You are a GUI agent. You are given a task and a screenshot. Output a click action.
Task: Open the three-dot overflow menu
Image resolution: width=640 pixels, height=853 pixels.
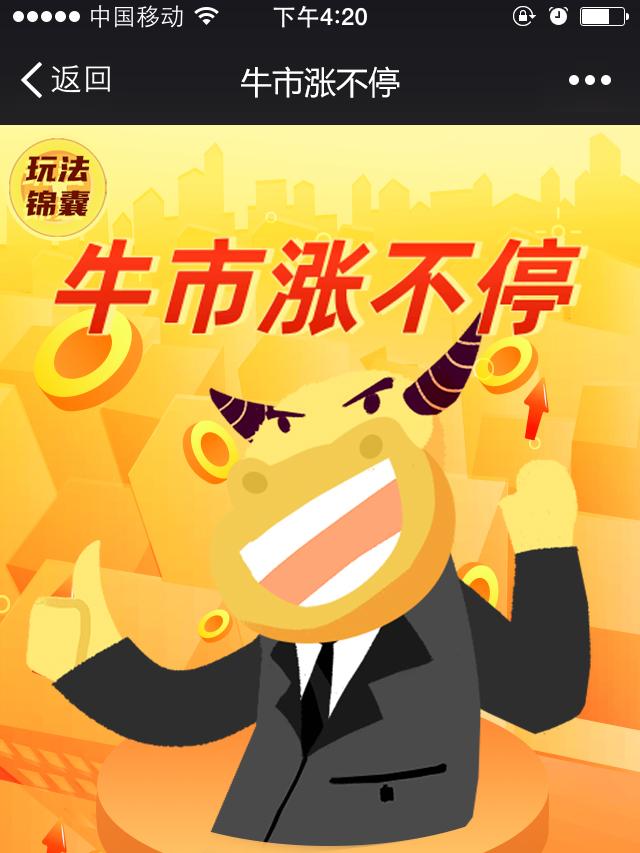589,80
